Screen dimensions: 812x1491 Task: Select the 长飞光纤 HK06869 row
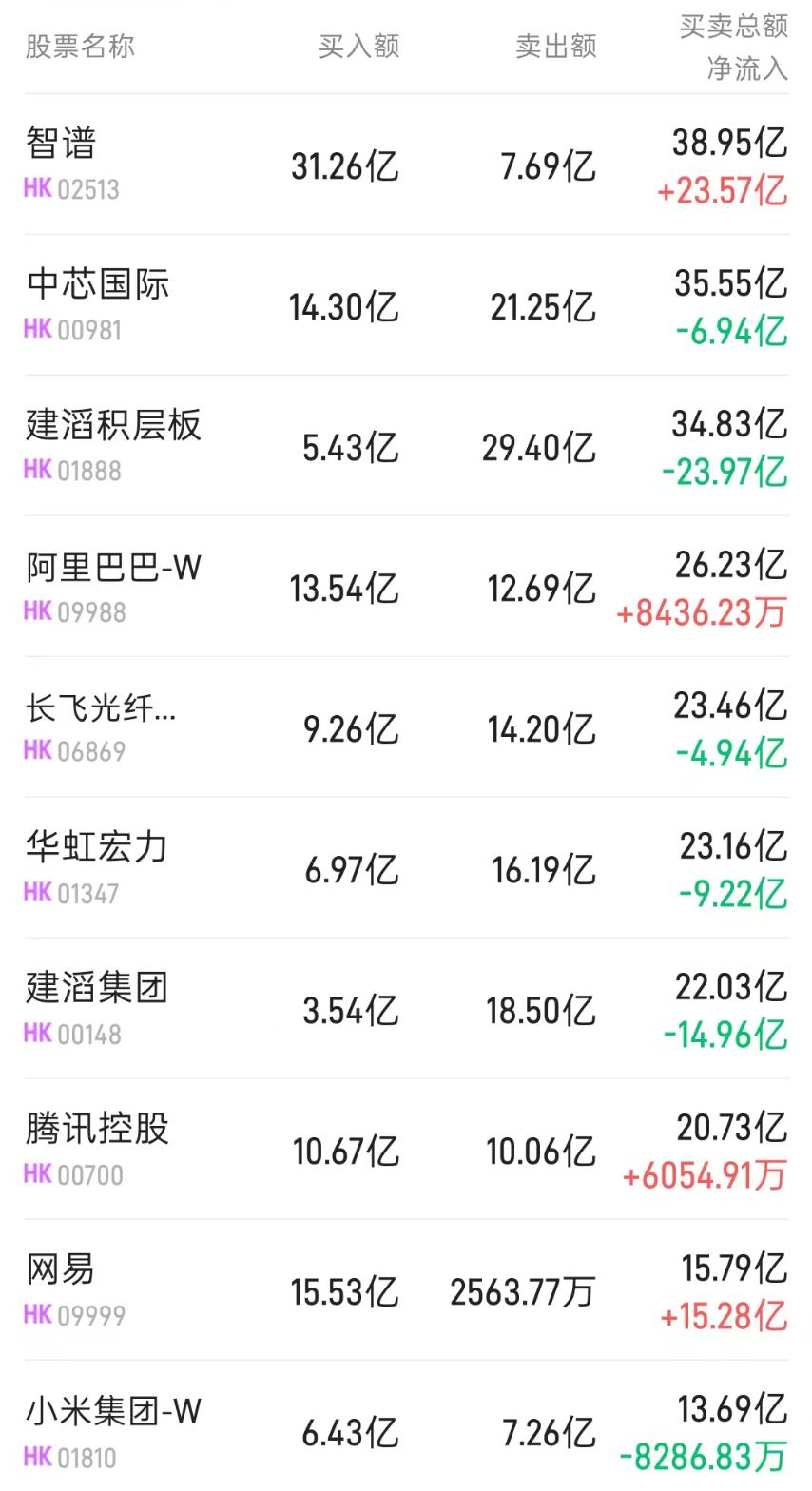click(x=406, y=727)
